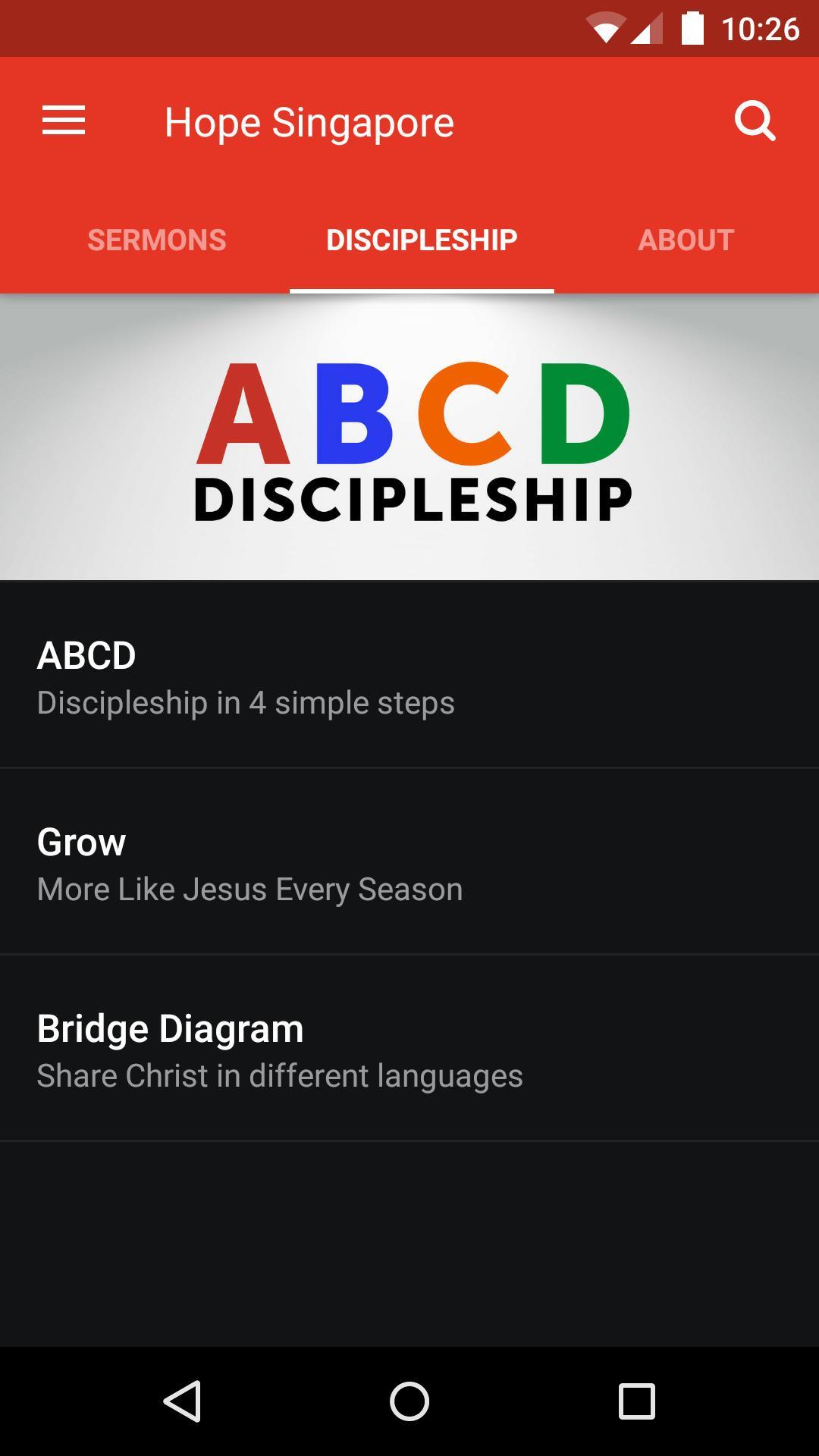View the Bridge Diagram entry

409,1050
